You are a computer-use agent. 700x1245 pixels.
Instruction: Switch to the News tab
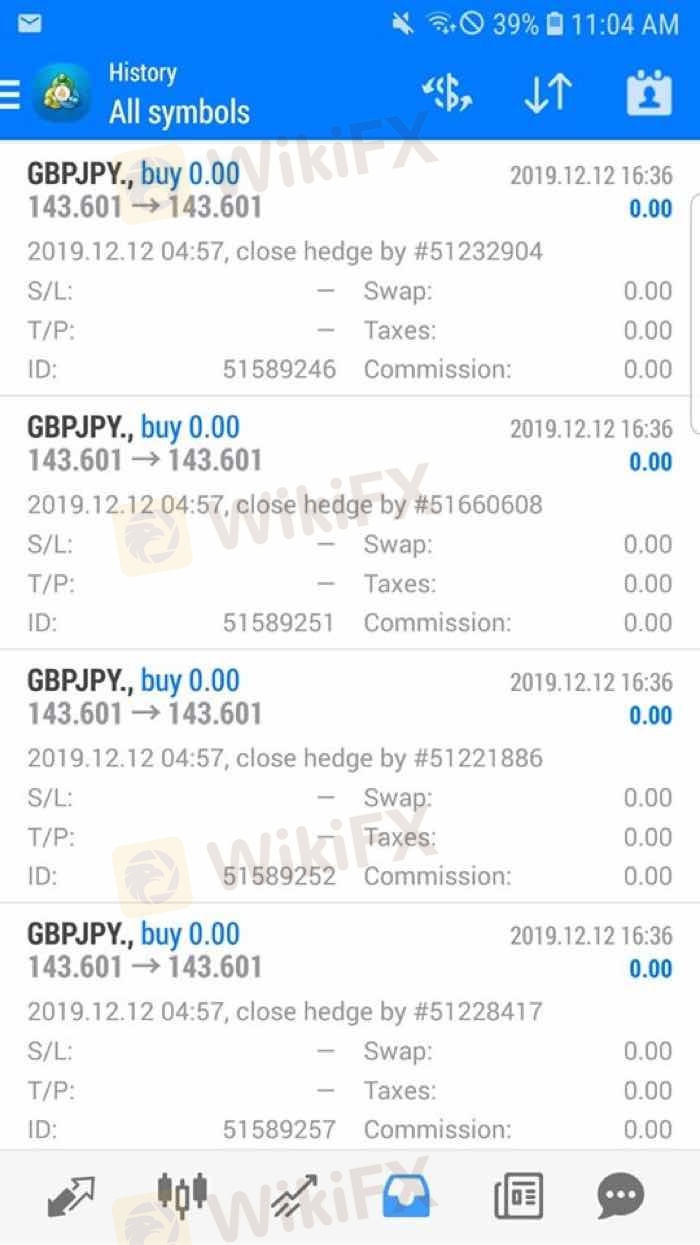518,1196
